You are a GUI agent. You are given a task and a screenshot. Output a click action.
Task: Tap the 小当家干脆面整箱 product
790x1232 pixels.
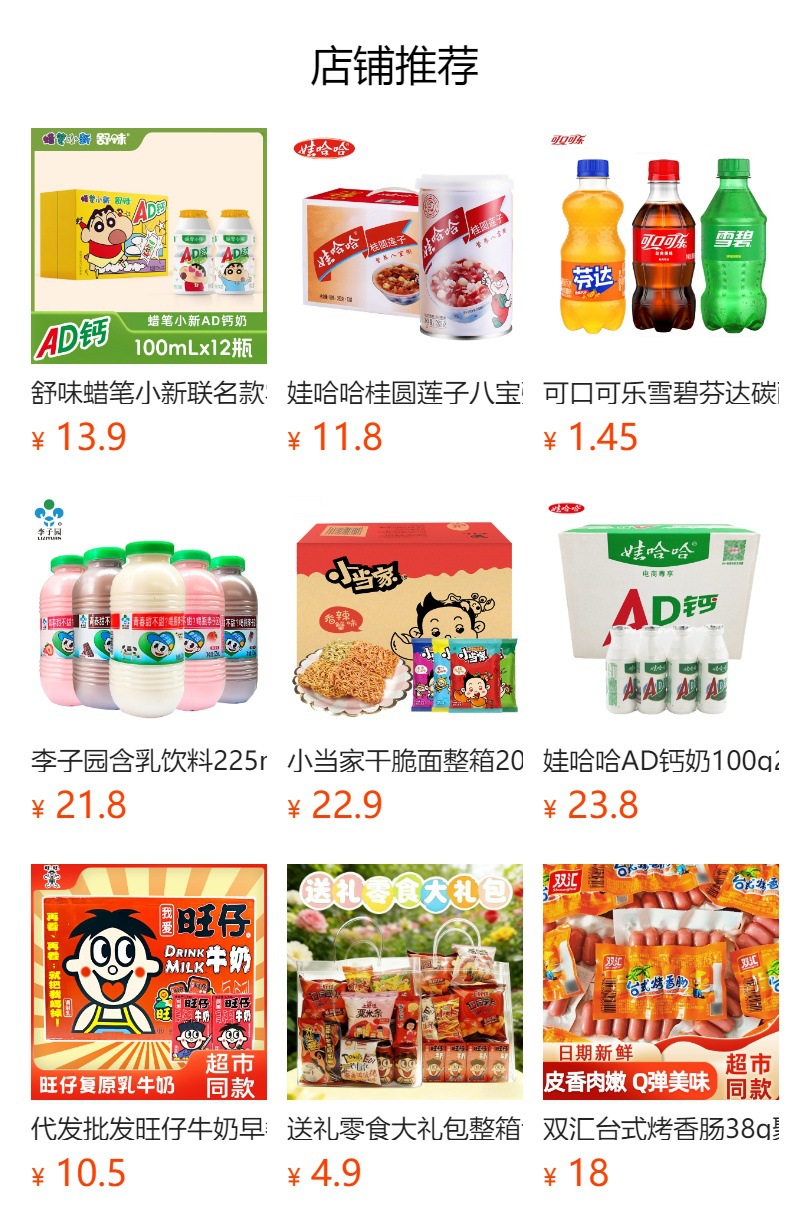(x=405, y=614)
